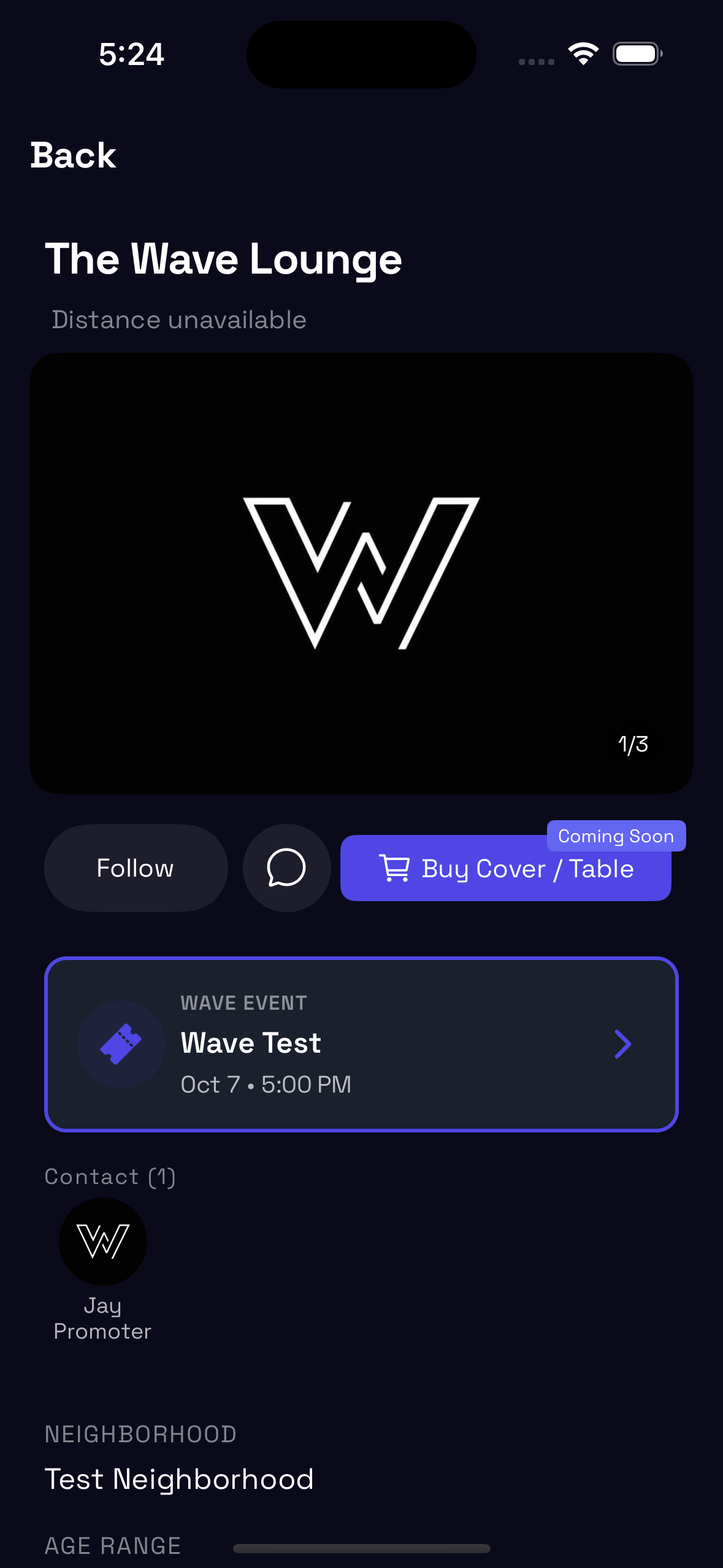Follow The Wave Lounge
Viewport: 723px width, 1568px height.
point(136,868)
